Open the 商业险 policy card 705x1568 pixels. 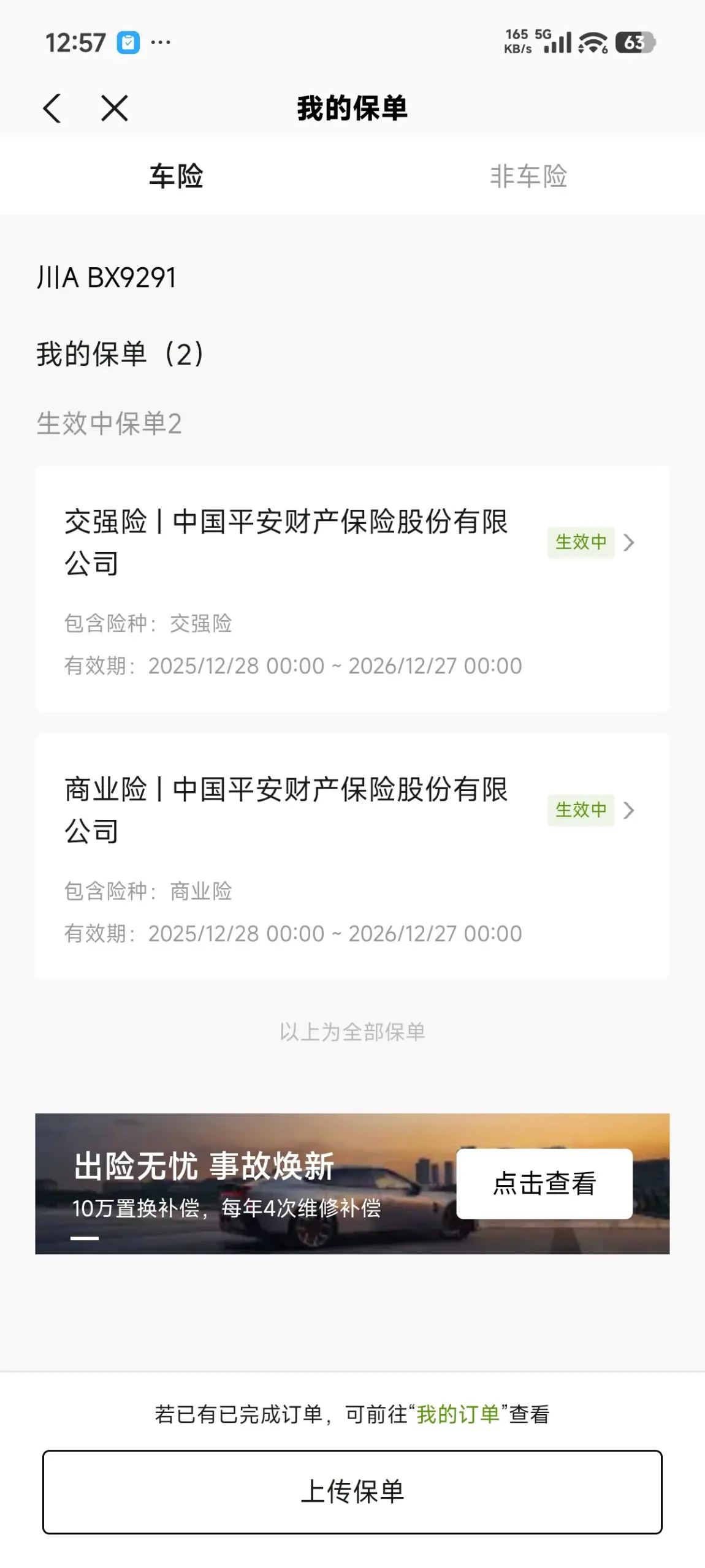coord(352,856)
